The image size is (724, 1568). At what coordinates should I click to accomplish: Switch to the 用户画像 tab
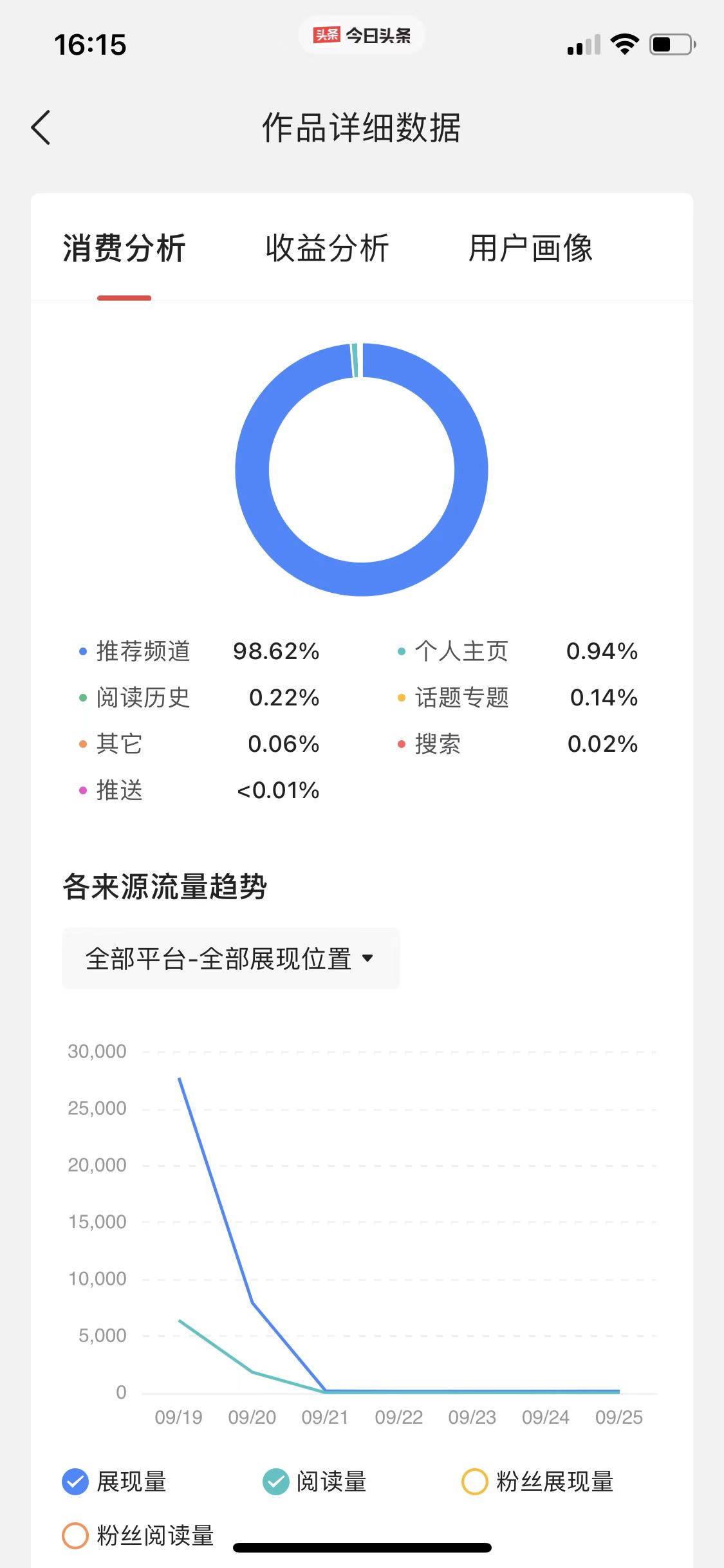click(532, 250)
